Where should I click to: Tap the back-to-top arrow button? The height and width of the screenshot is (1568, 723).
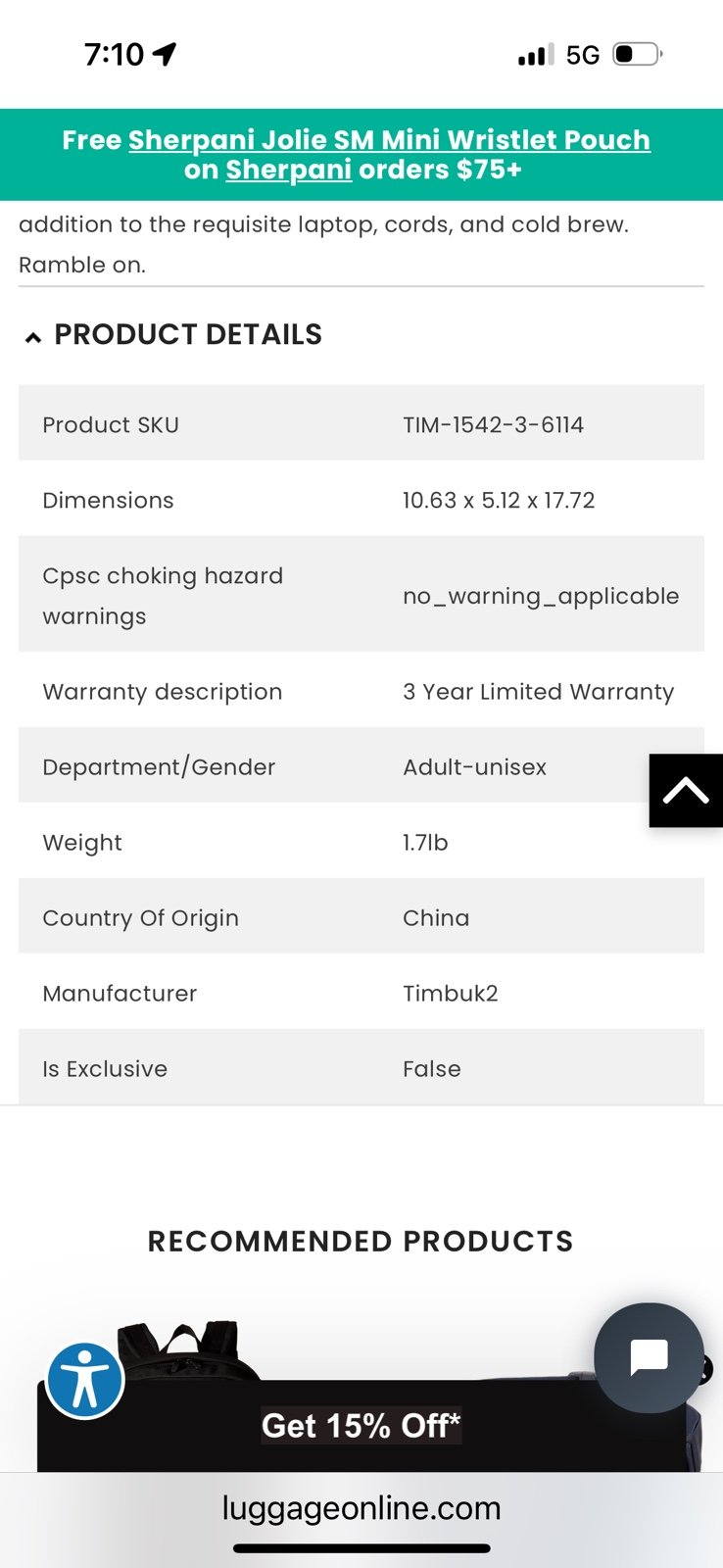tap(686, 791)
